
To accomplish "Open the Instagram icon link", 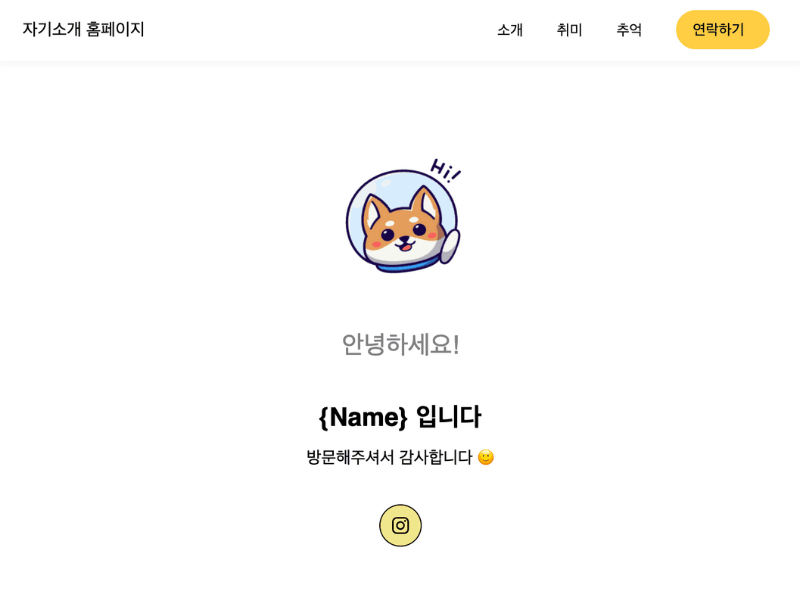I will pyautogui.click(x=400, y=525).
